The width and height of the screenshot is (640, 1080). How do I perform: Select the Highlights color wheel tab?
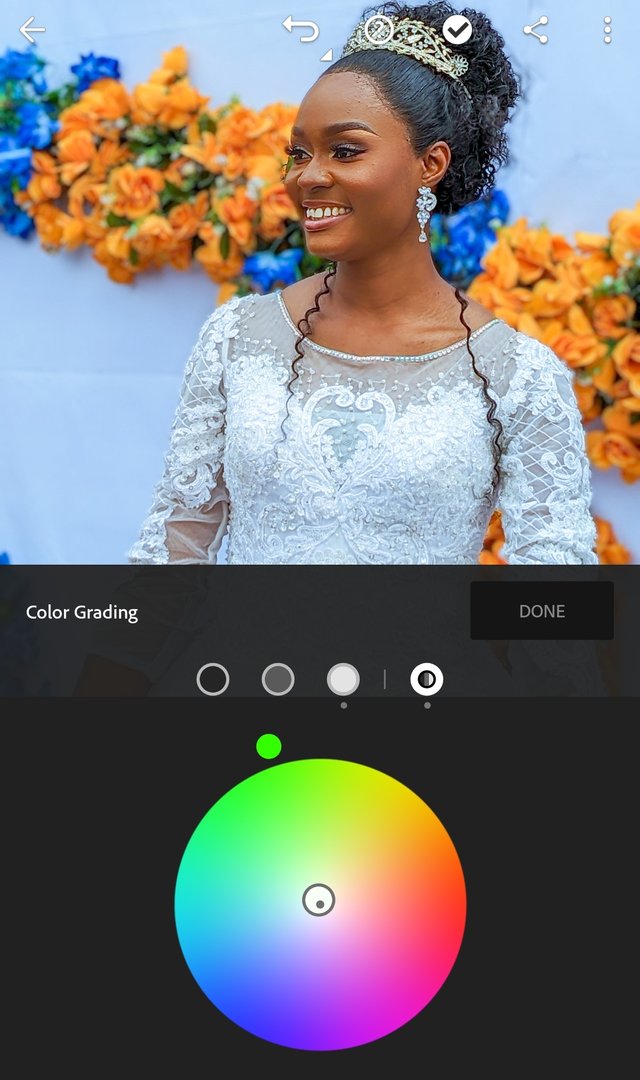(x=343, y=680)
